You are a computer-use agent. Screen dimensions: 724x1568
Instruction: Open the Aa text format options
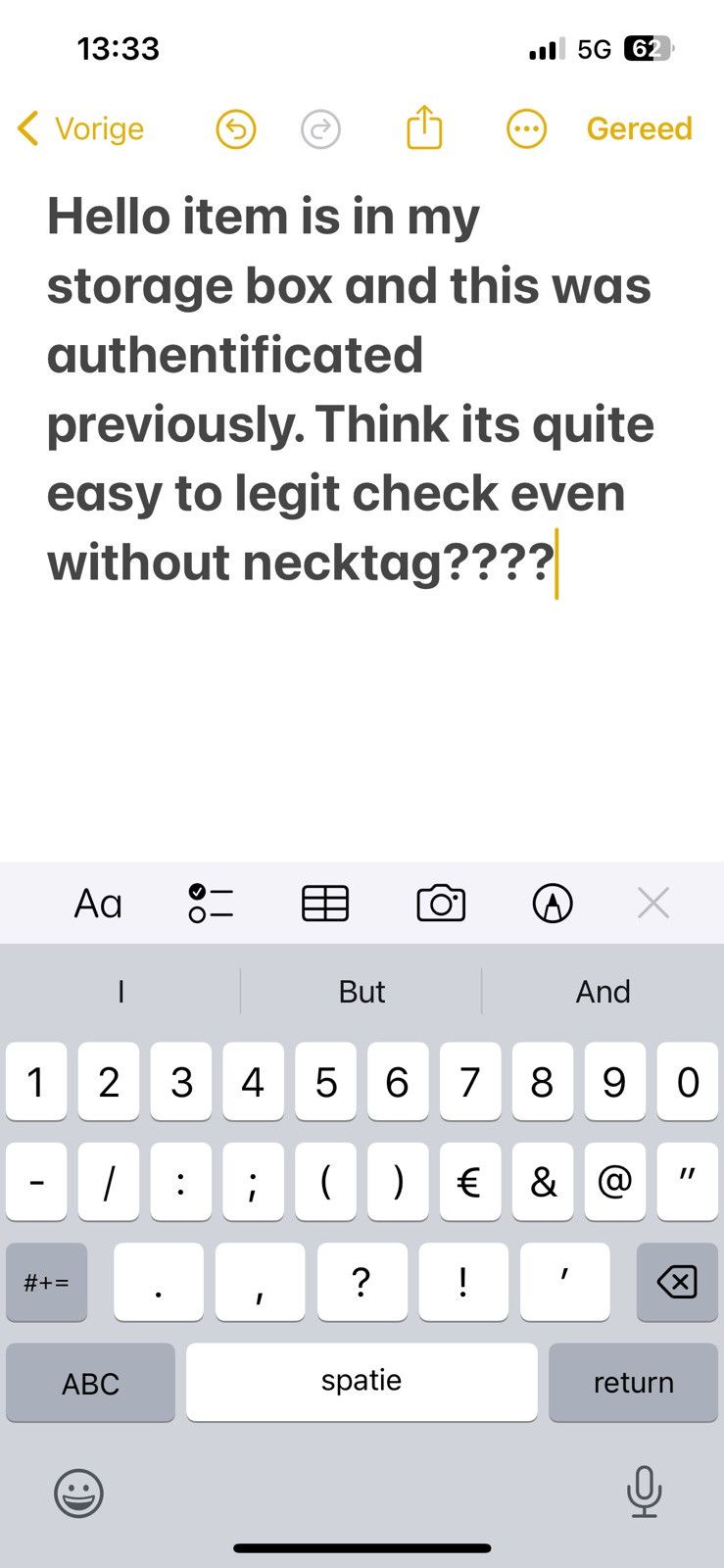coord(98,903)
